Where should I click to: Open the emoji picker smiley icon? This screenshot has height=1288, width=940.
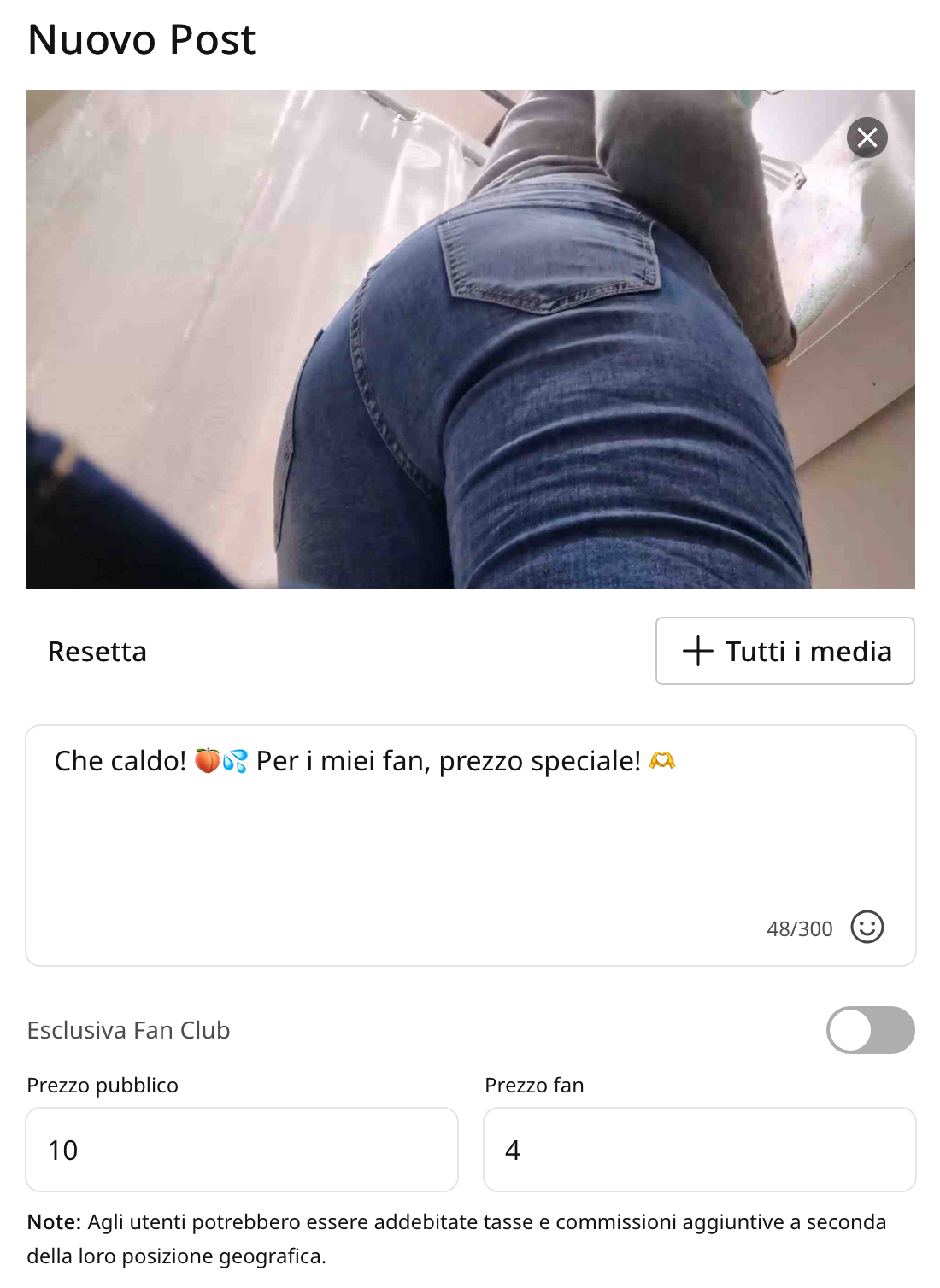(x=867, y=927)
